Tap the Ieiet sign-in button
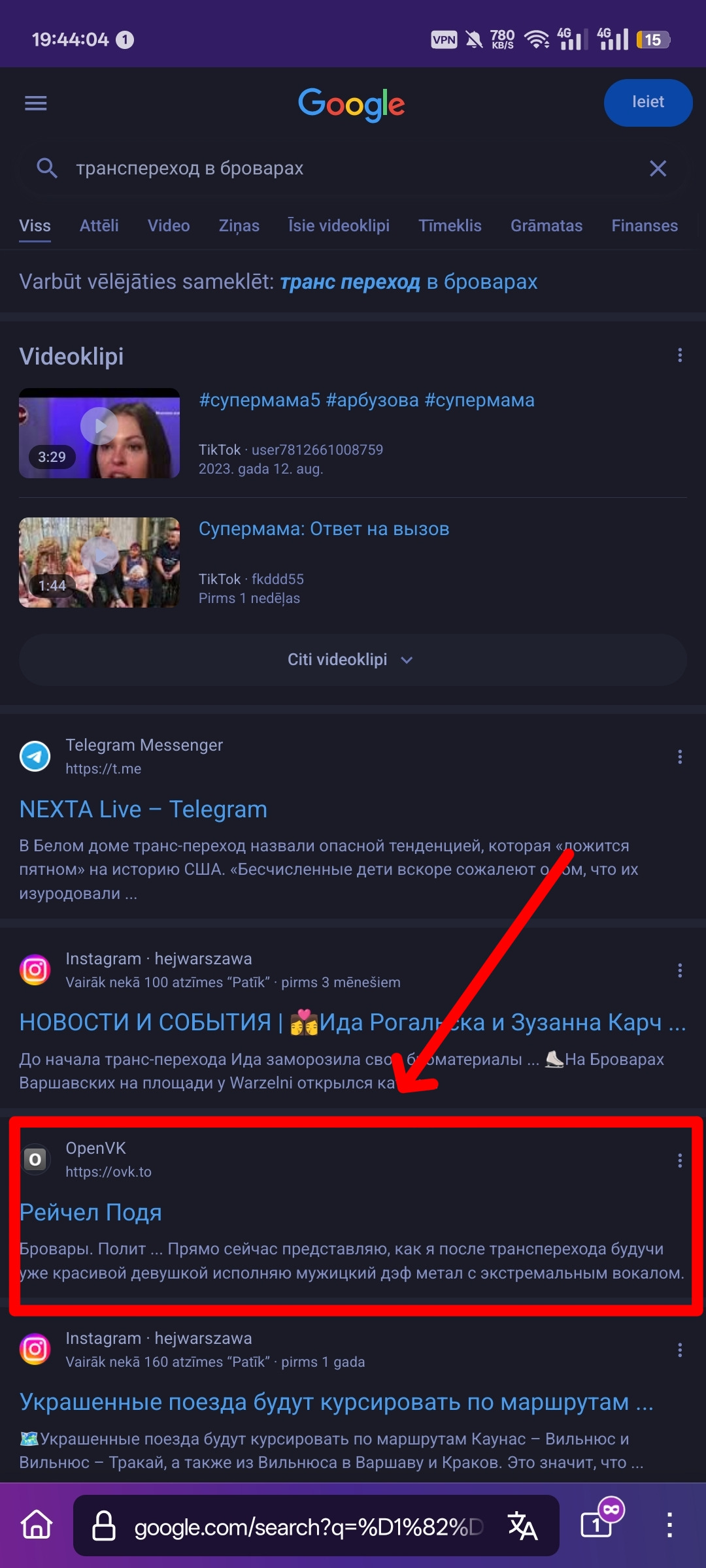Viewport: 706px width, 1568px height. (x=647, y=103)
